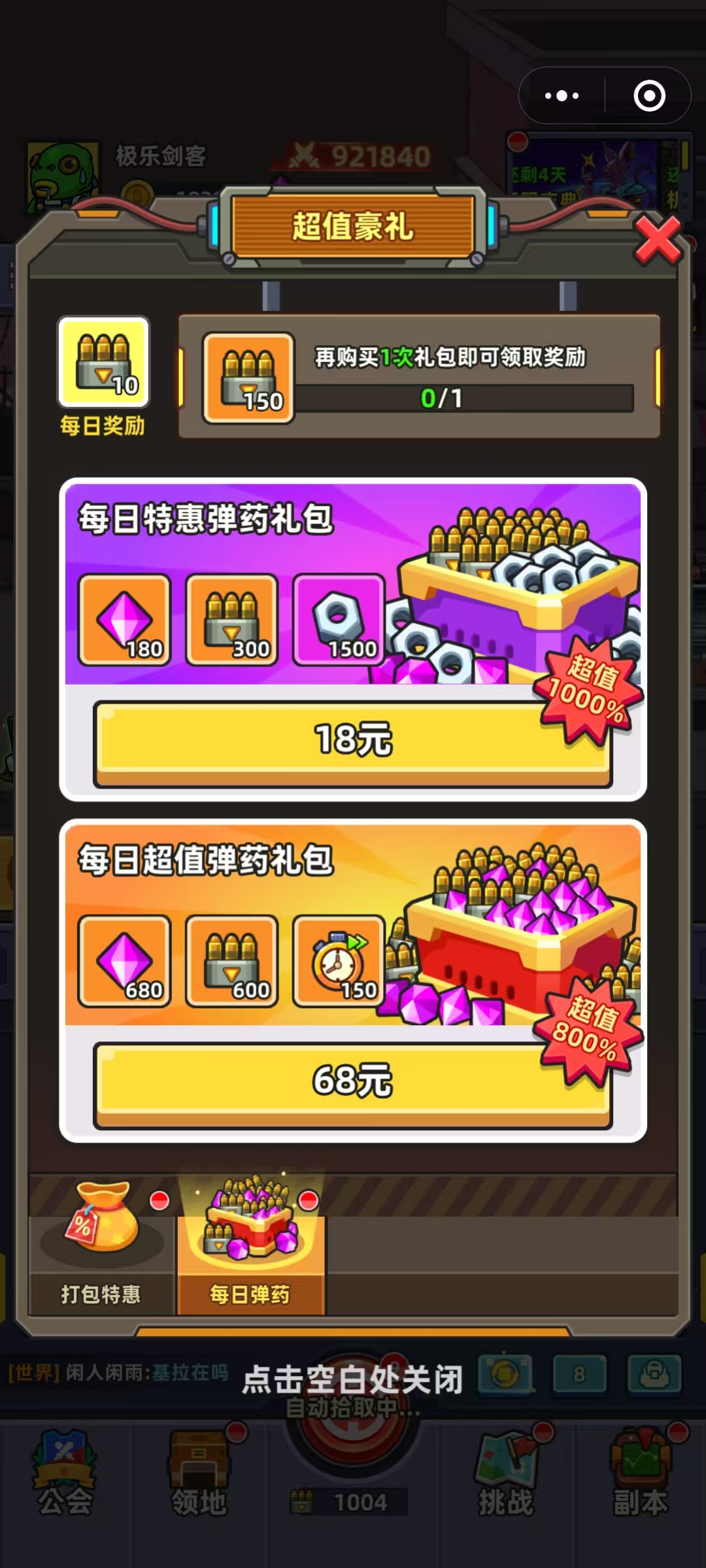Open the mini program more options menu

coord(562,96)
